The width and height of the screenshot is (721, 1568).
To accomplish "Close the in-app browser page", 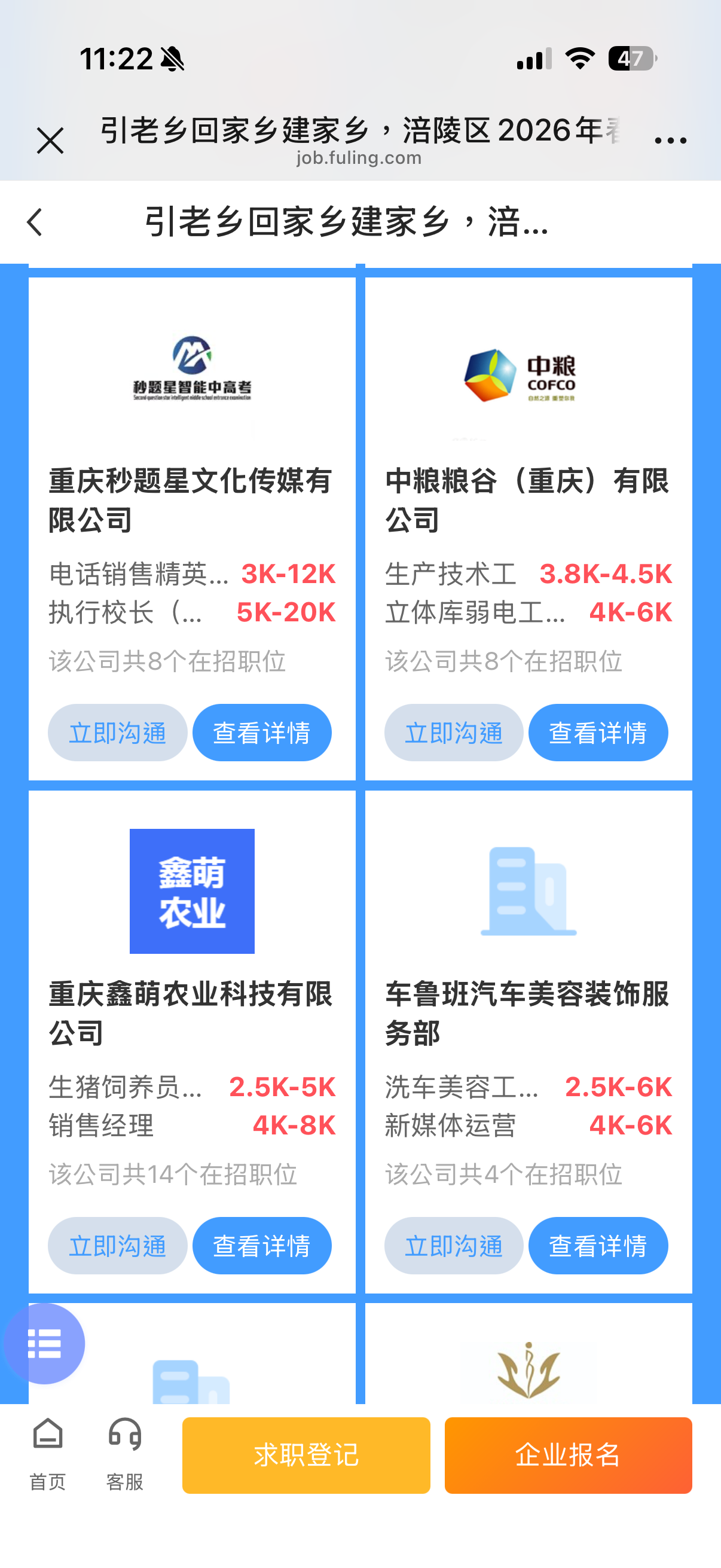I will (x=50, y=141).
